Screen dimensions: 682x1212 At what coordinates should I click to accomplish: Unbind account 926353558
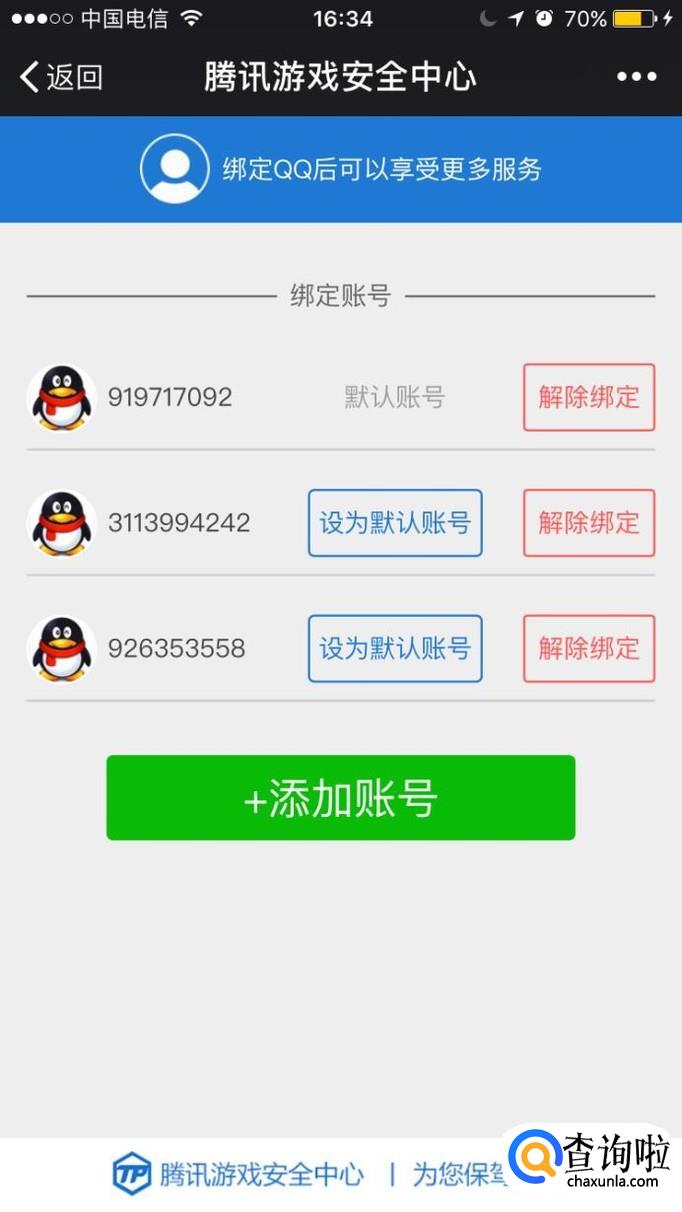click(x=588, y=649)
